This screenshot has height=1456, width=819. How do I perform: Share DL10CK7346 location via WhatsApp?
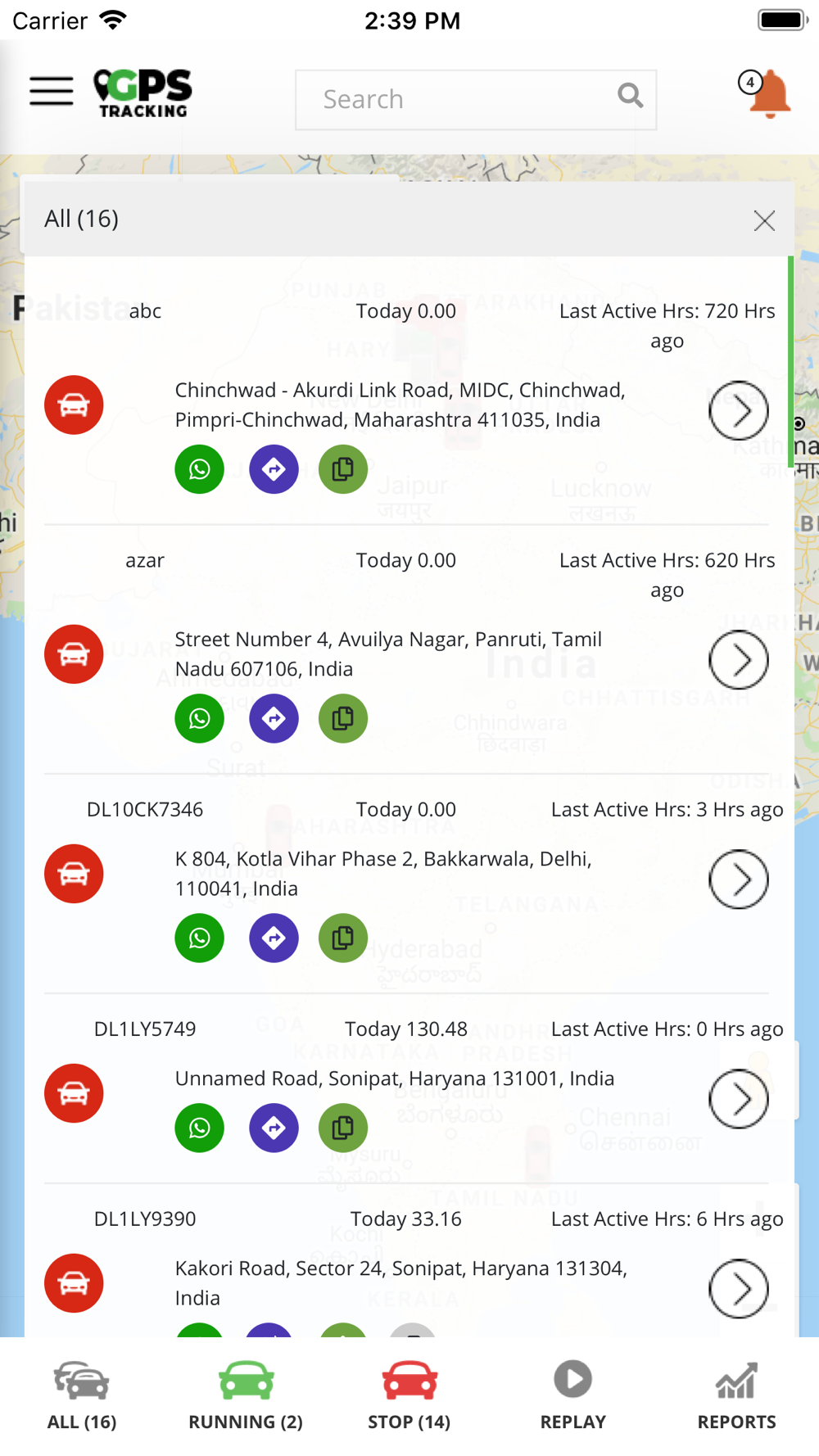200,938
